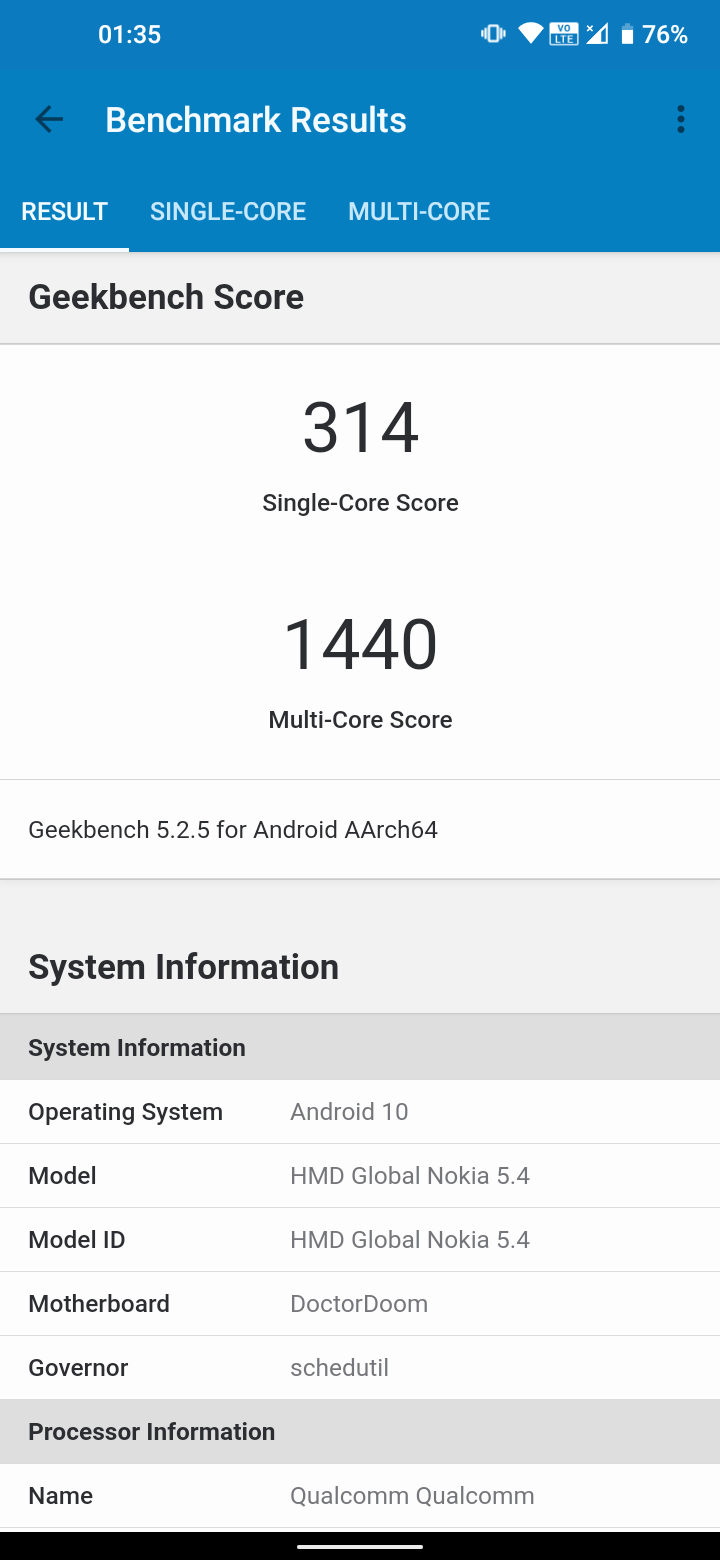Viewport: 720px width, 1560px height.
Task: Switch to the Multi-Core tab
Action: [418, 212]
